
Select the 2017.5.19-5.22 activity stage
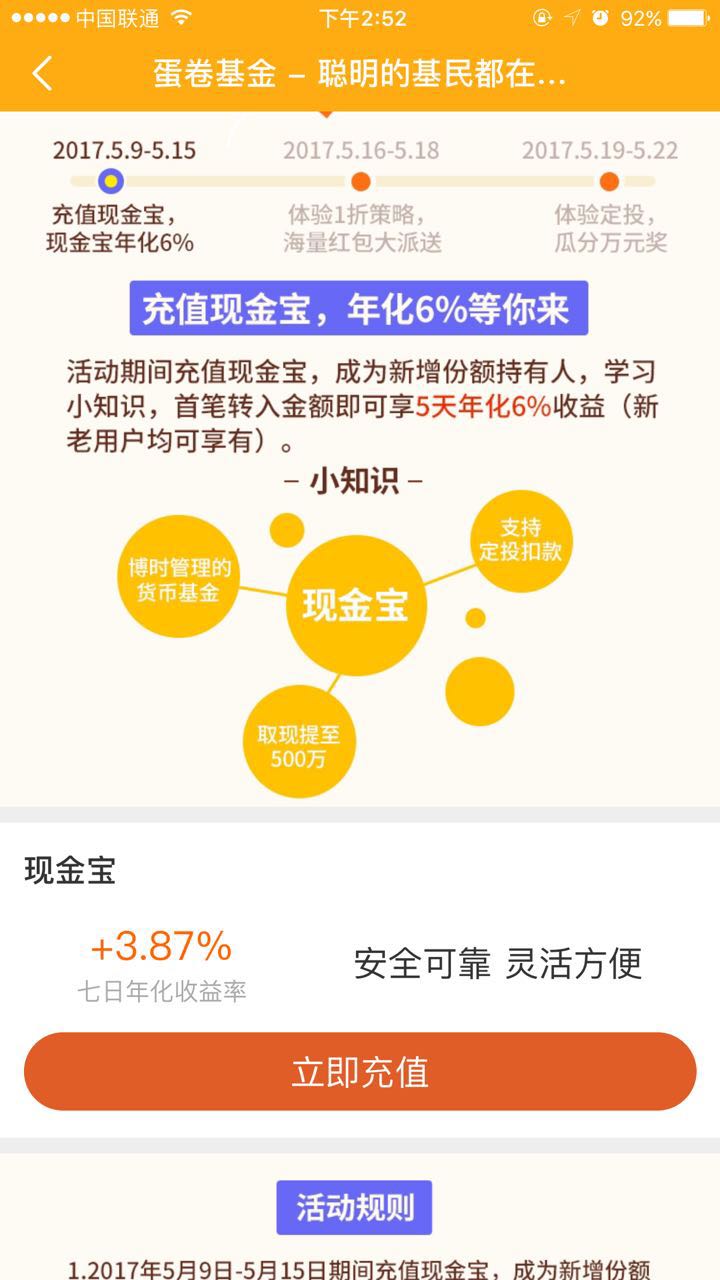pyautogui.click(x=608, y=182)
